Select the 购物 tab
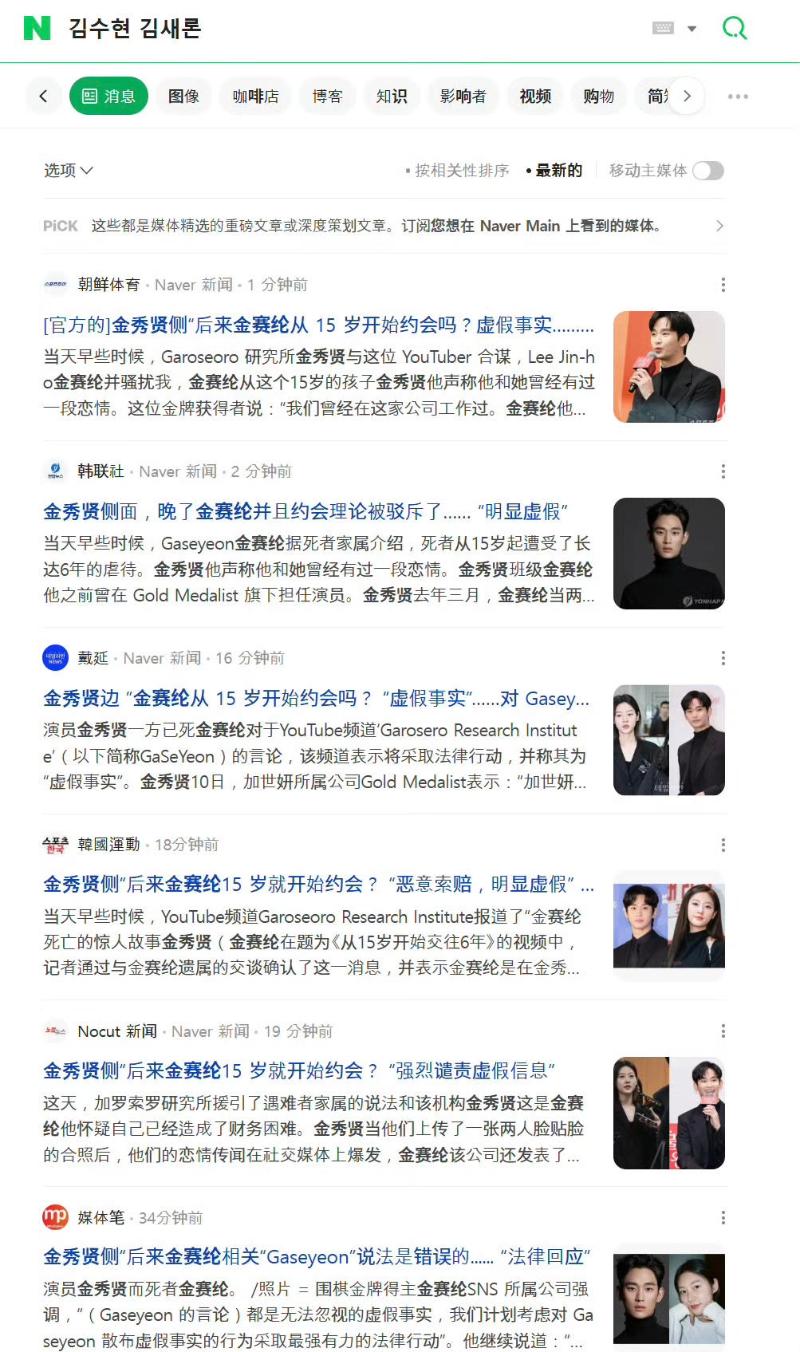Screen dimensions: 800x1352 coord(599,96)
